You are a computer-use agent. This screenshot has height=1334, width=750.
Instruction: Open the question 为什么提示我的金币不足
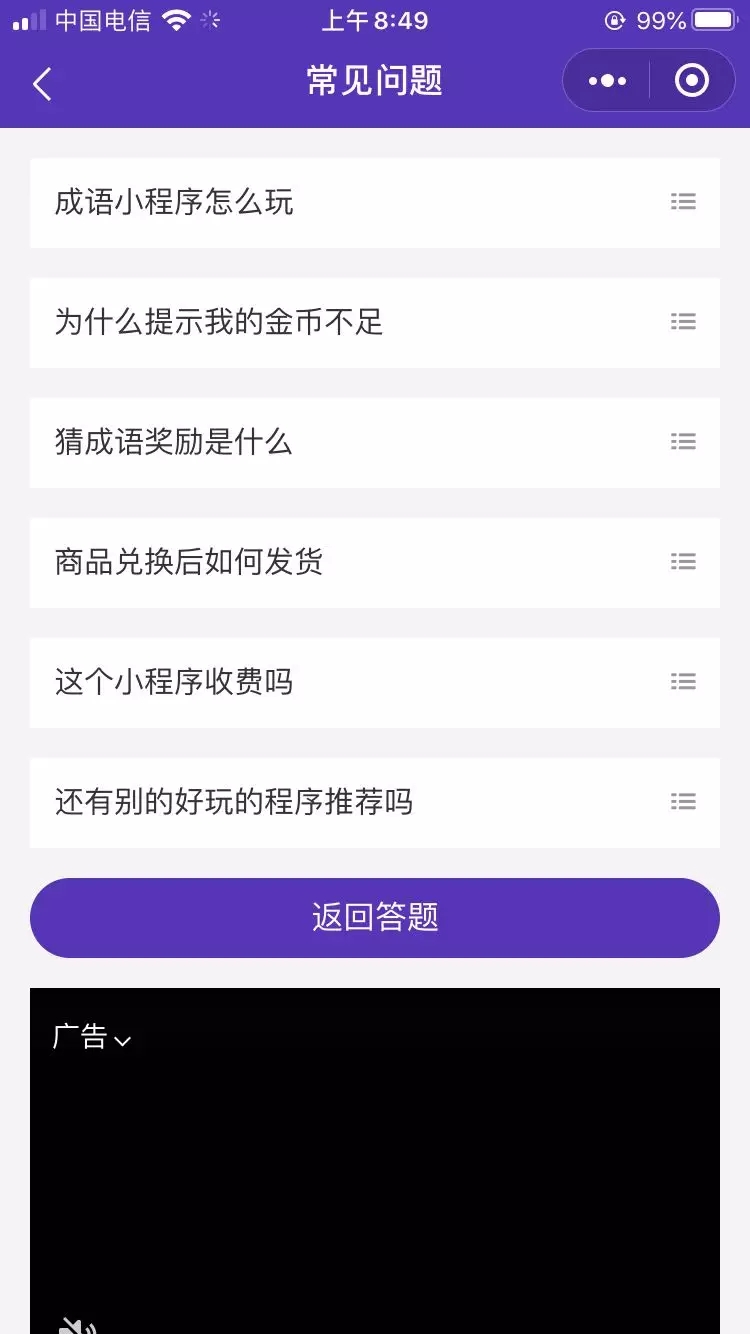(375, 323)
